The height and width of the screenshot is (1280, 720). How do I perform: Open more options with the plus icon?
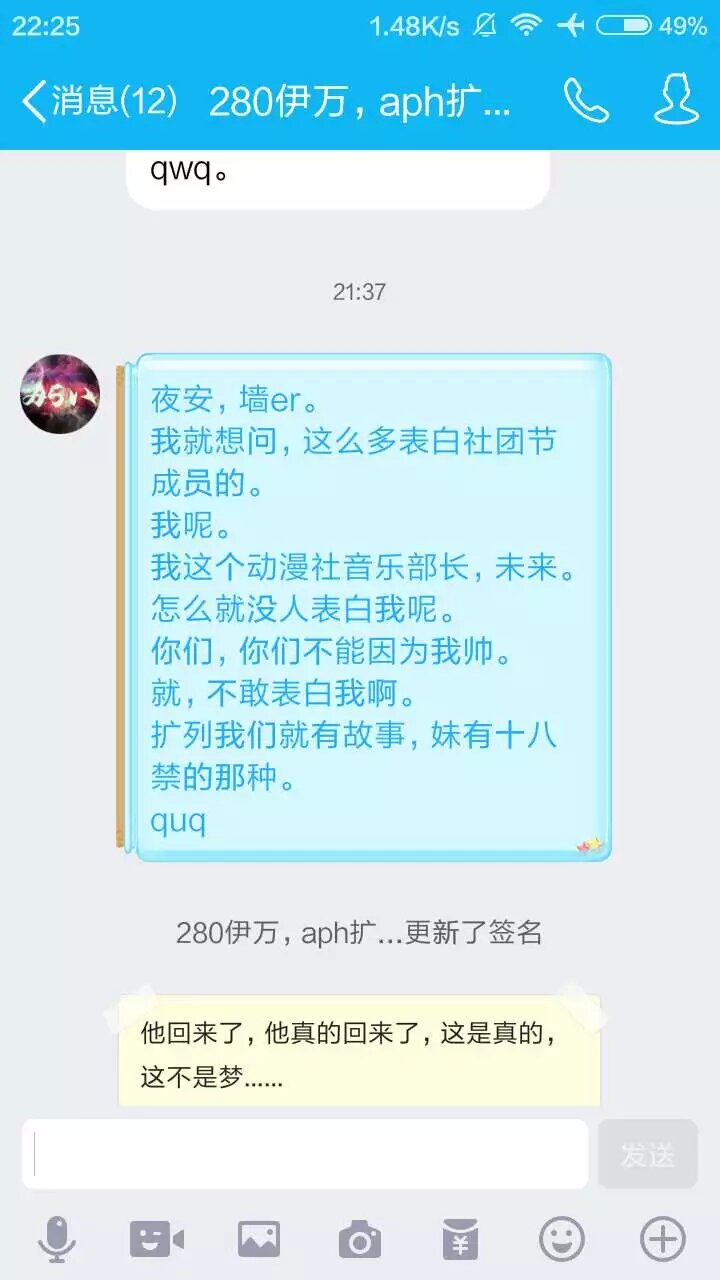tap(662, 1240)
